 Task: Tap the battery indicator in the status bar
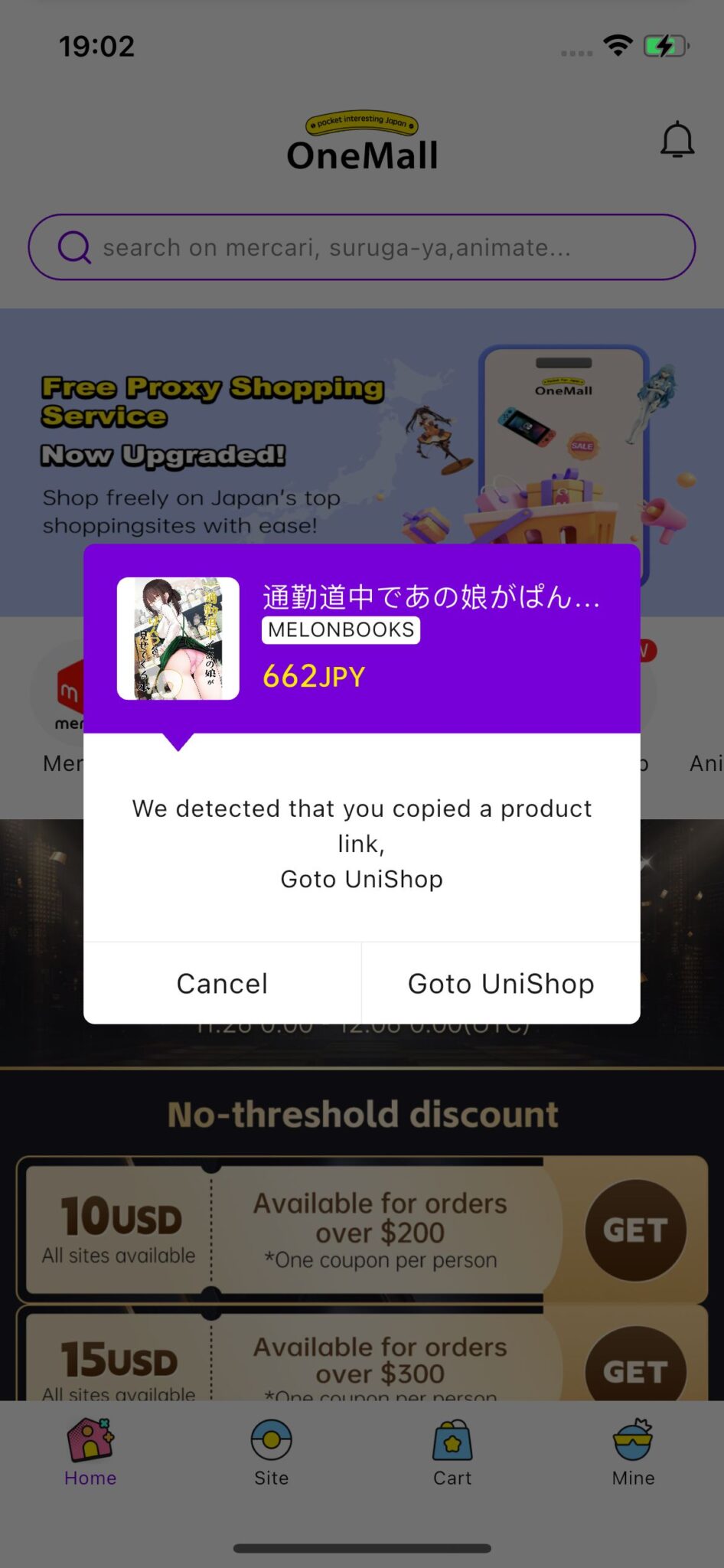(x=664, y=46)
